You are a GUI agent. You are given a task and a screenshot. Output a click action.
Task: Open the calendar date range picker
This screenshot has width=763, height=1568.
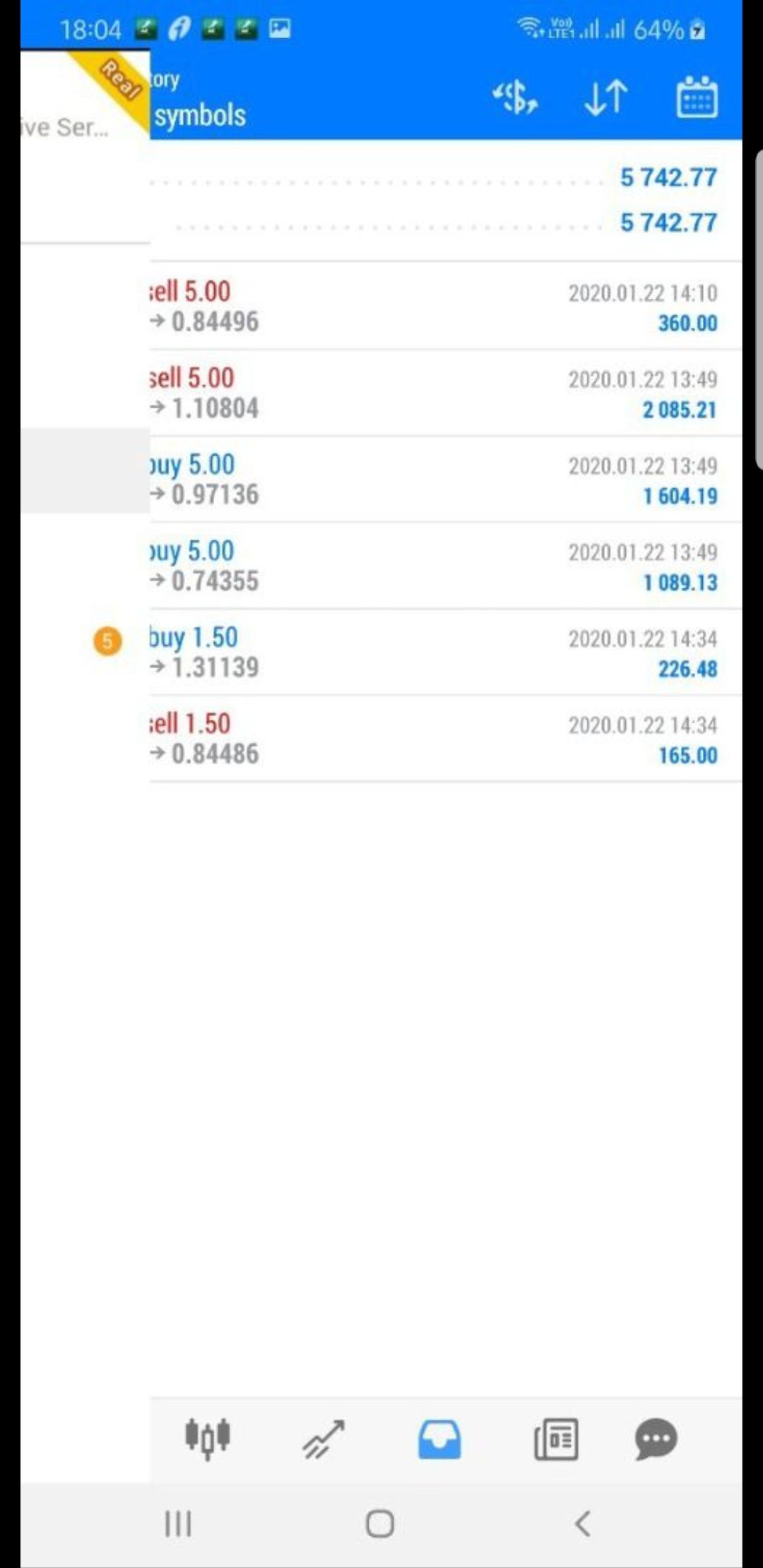click(697, 97)
